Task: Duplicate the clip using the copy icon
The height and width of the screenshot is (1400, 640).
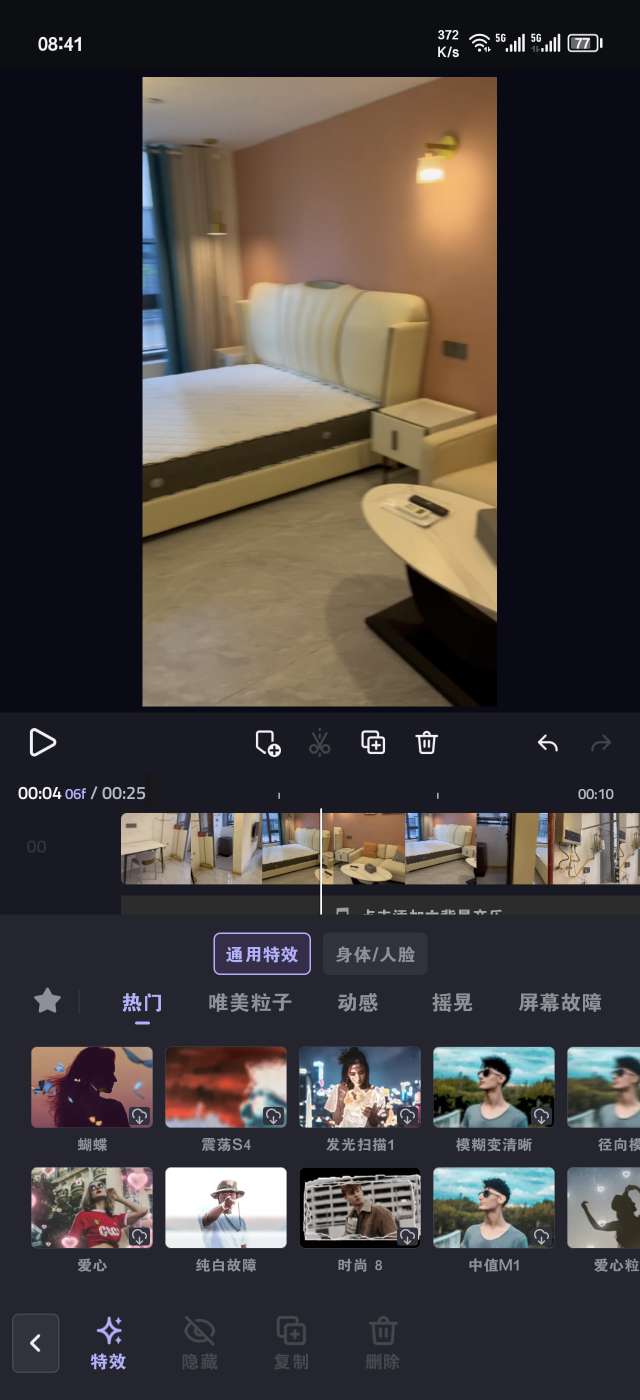Action: (x=373, y=742)
